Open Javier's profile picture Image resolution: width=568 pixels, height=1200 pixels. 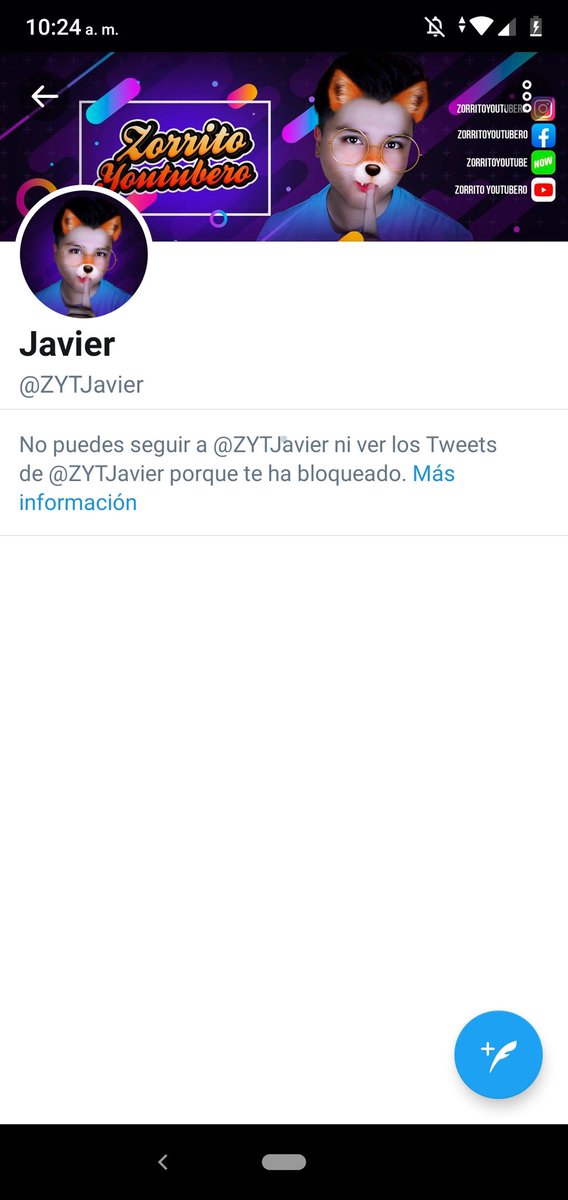pyautogui.click(x=84, y=255)
